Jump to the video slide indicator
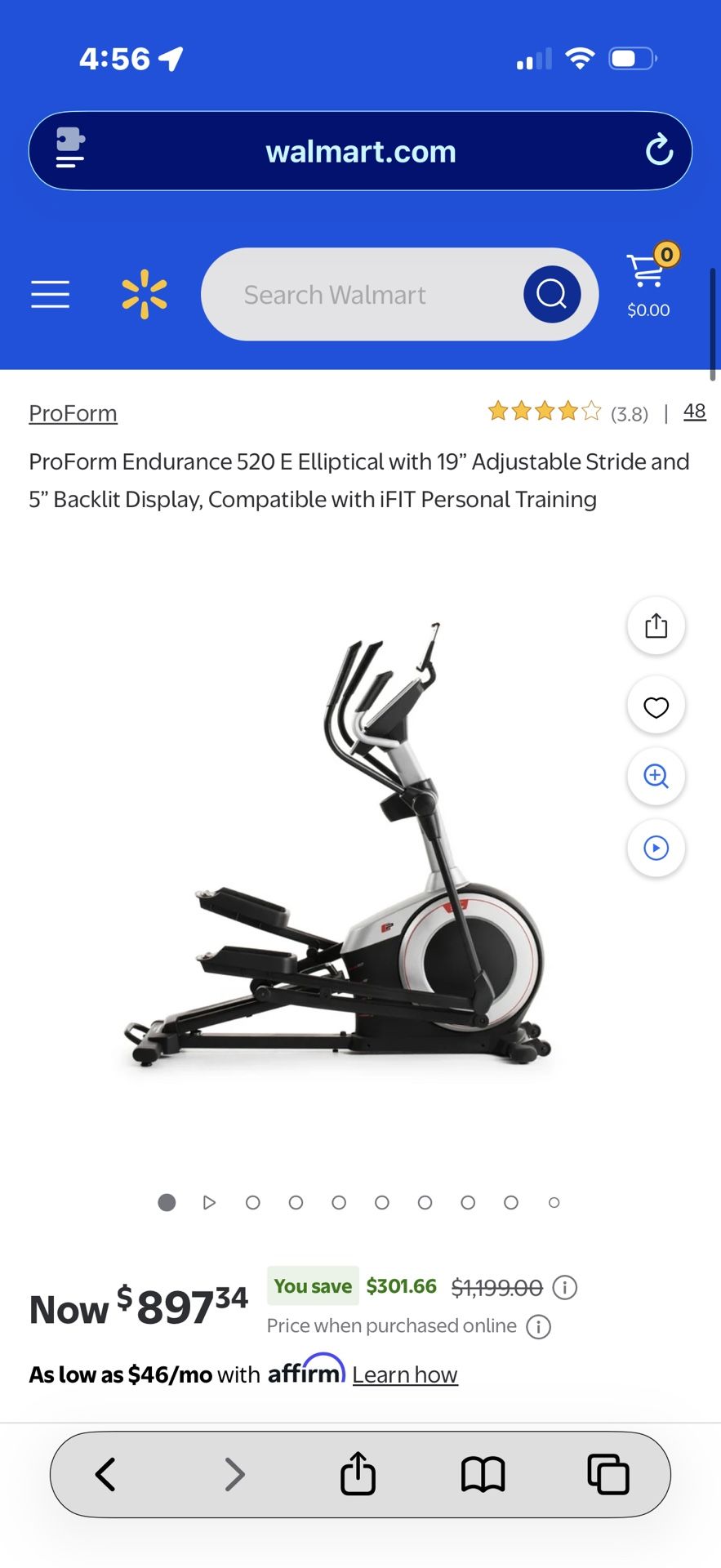The width and height of the screenshot is (721, 1568). [209, 1202]
